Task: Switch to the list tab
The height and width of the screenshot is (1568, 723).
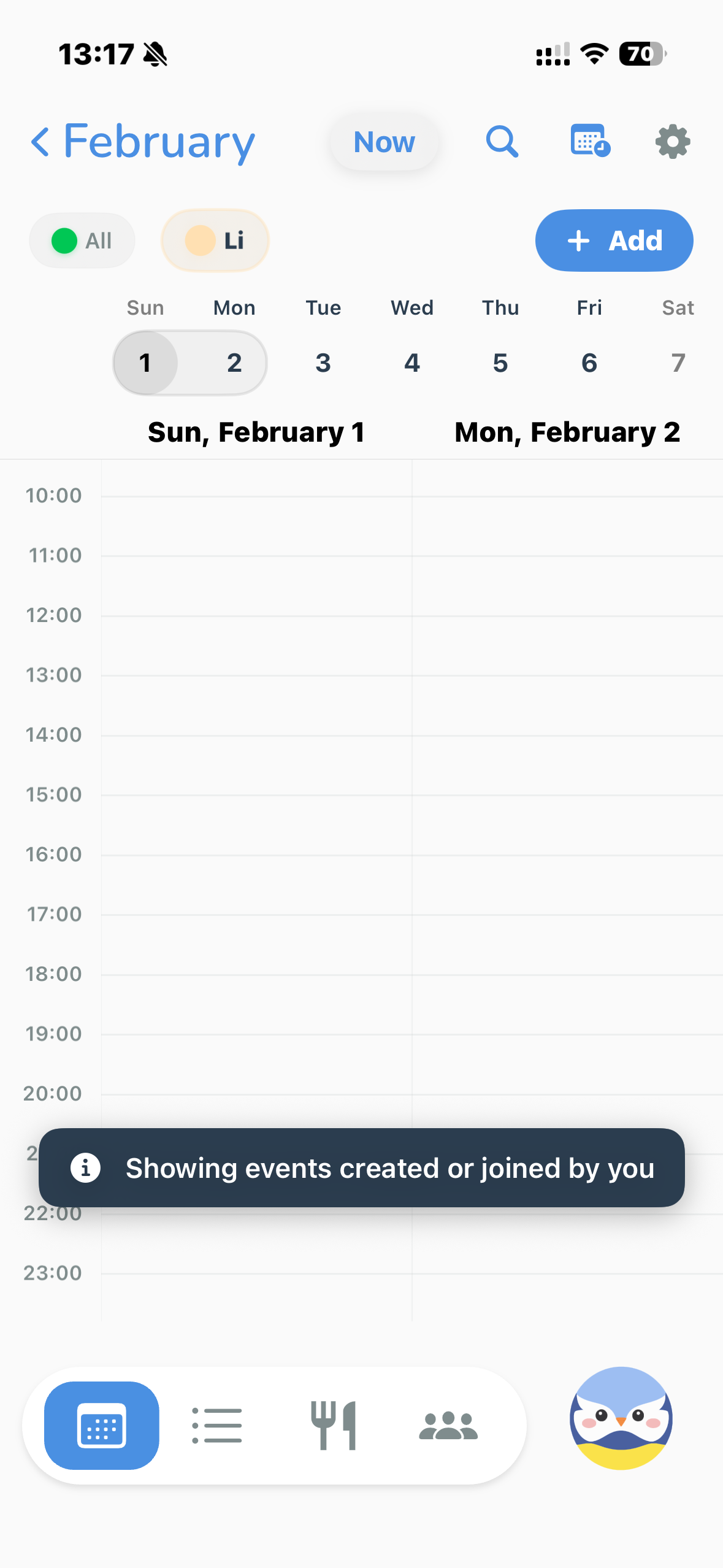Action: (217, 1425)
